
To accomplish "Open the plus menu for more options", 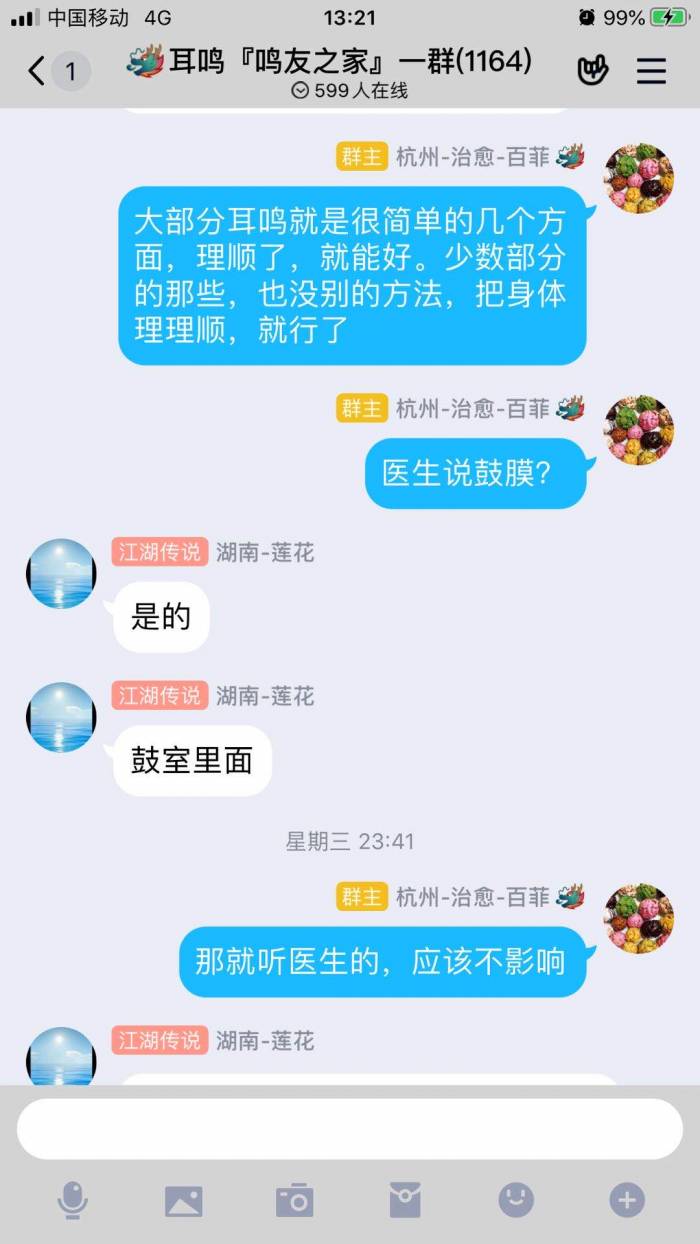I will click(x=627, y=1200).
